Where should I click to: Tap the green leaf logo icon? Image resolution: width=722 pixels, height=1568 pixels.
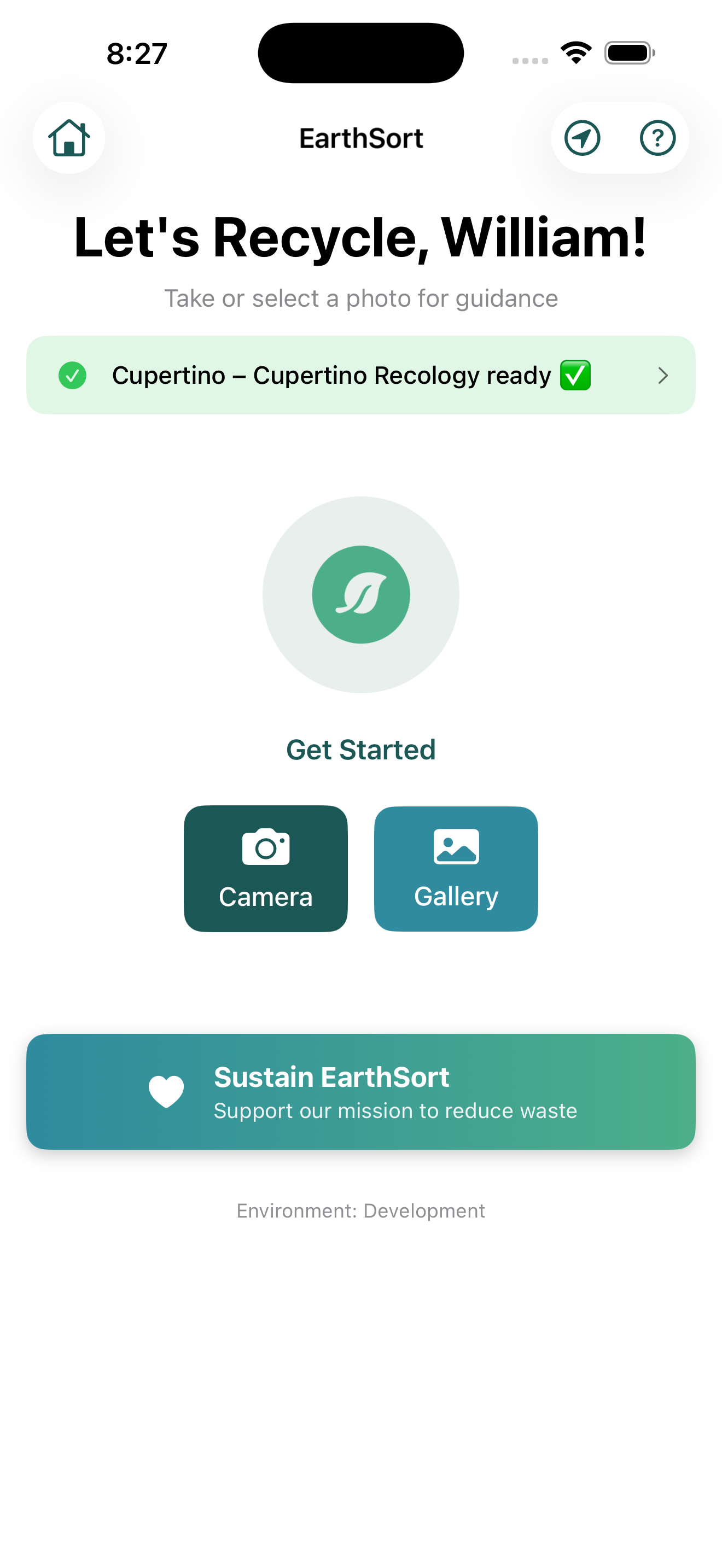(361, 595)
